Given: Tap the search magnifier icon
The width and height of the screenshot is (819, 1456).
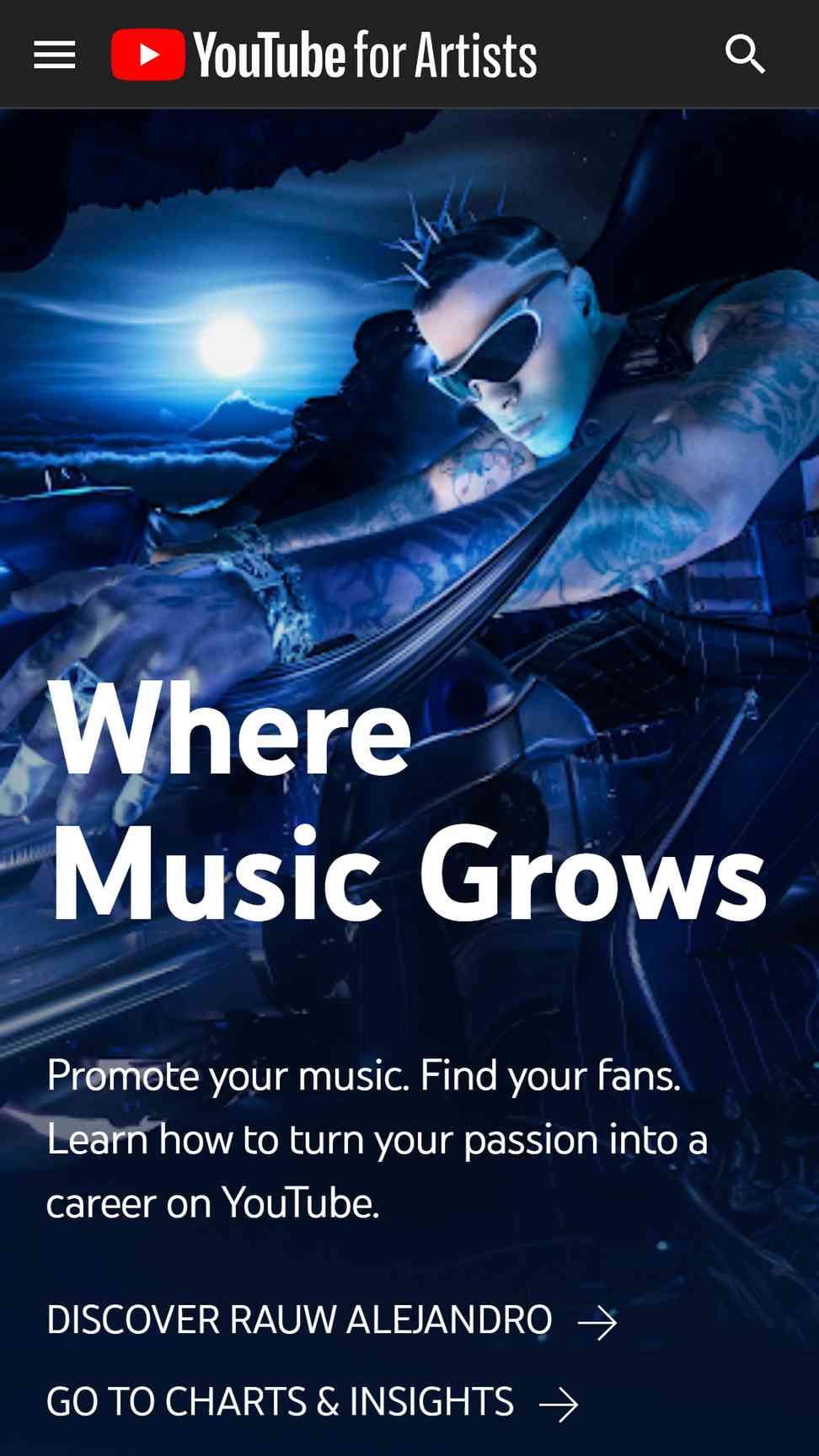Looking at the screenshot, I should pos(746,55).
